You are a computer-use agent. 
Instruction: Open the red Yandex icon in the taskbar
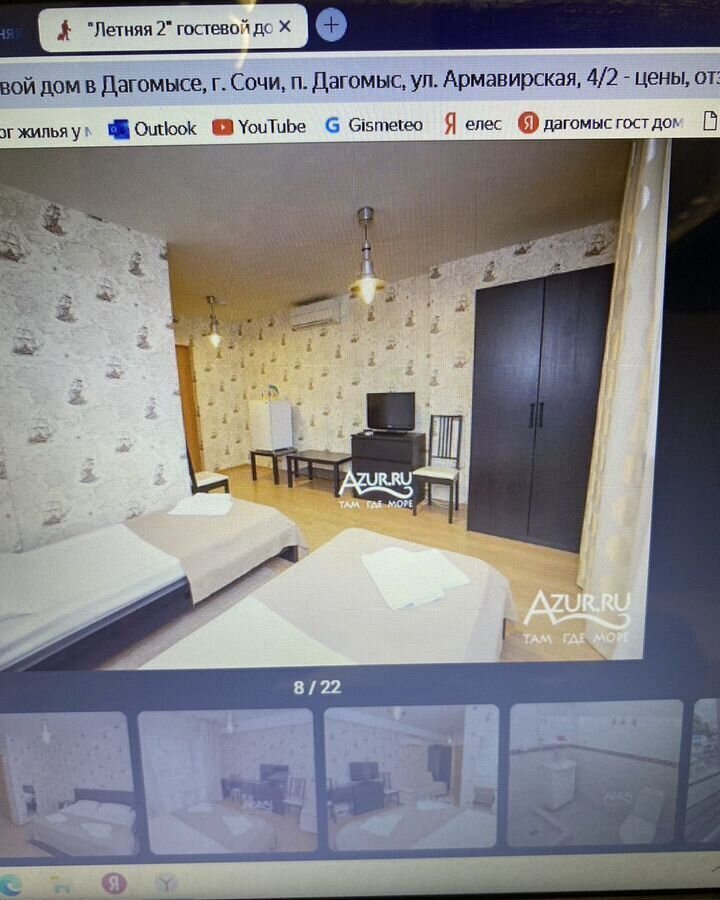click(114, 883)
